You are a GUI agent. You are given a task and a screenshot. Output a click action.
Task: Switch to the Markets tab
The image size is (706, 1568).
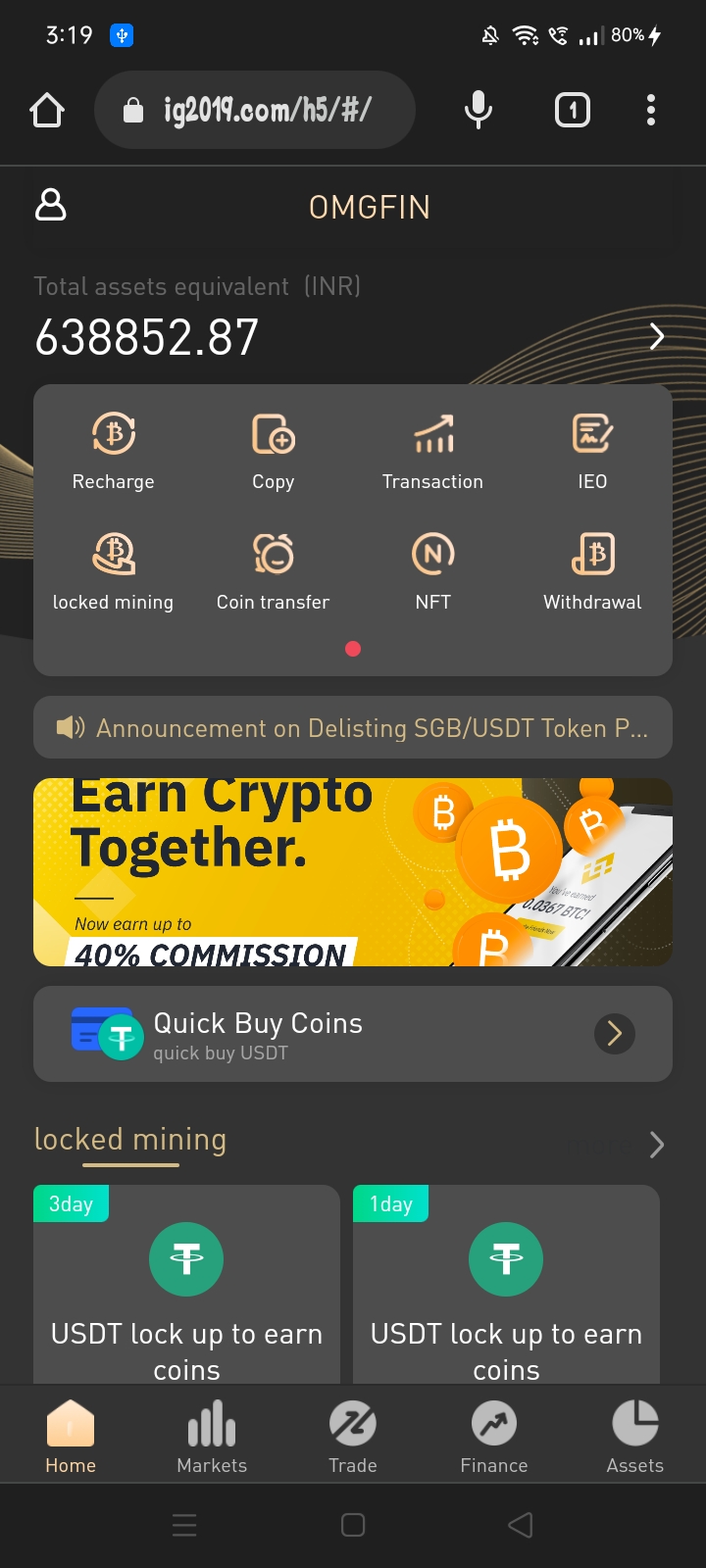point(212,1437)
